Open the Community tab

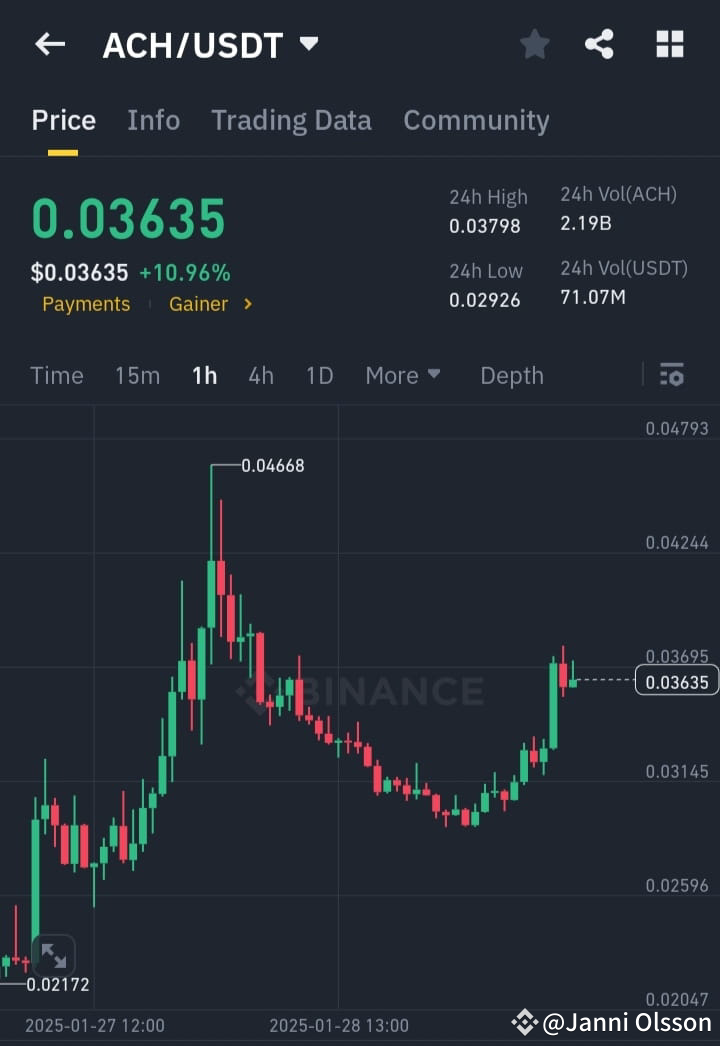476,120
